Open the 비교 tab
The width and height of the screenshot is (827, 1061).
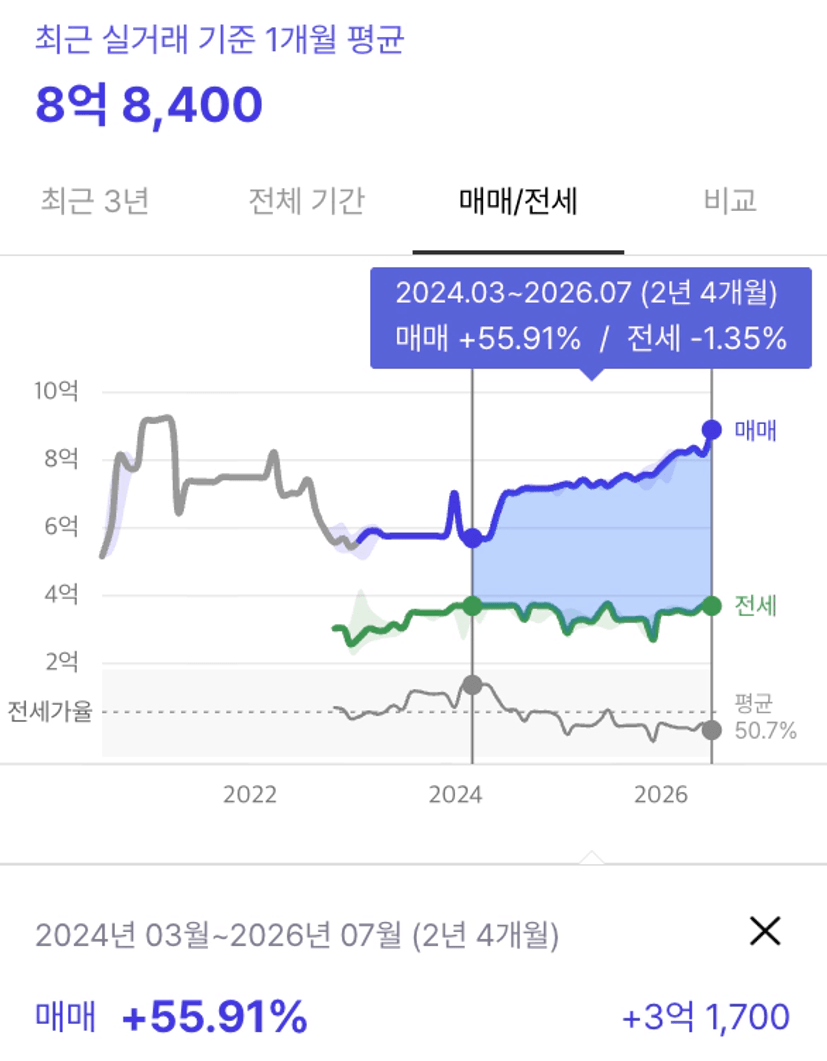(x=730, y=201)
